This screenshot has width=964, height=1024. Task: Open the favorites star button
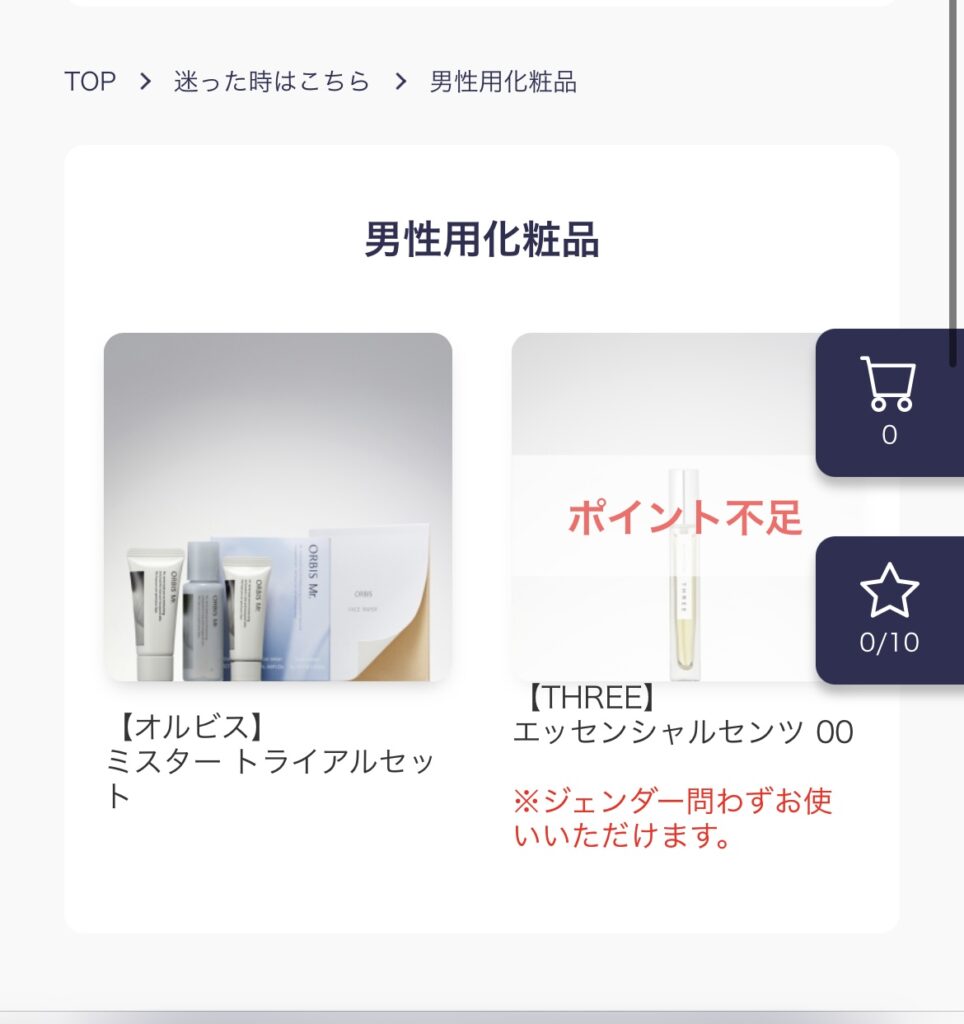(x=888, y=610)
